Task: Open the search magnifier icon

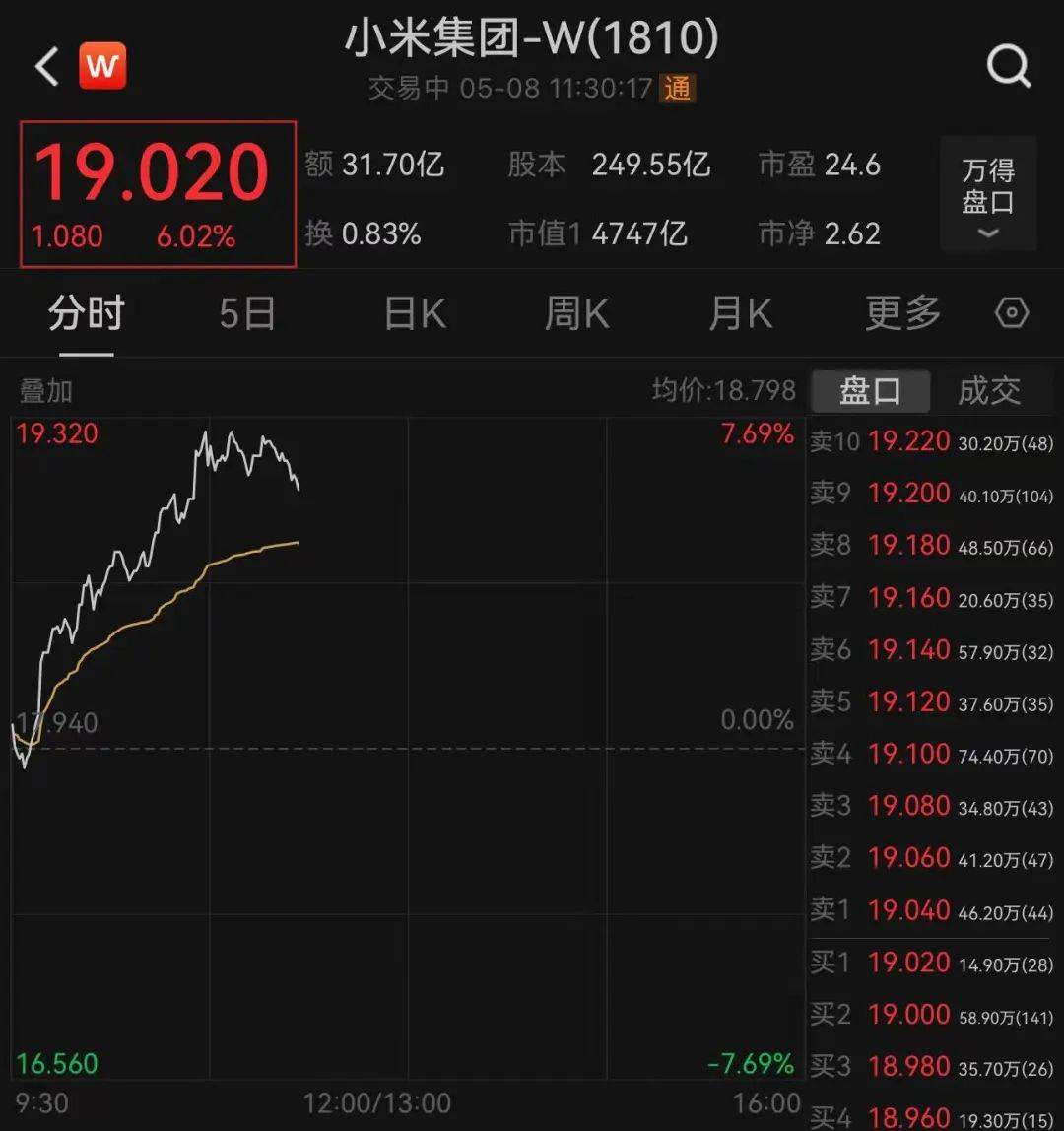Action: tap(1008, 67)
